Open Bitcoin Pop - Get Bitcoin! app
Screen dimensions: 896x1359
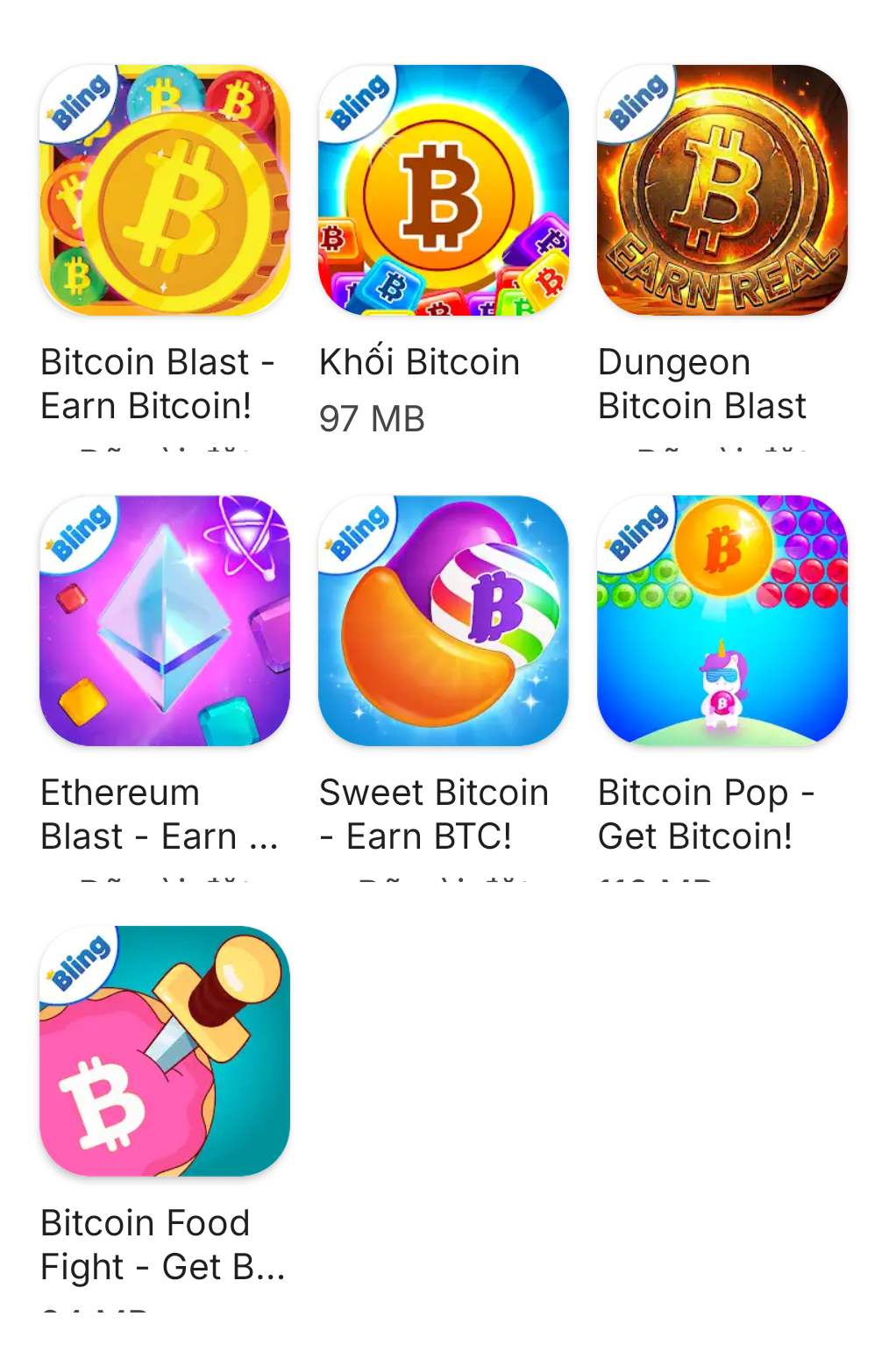click(x=722, y=621)
